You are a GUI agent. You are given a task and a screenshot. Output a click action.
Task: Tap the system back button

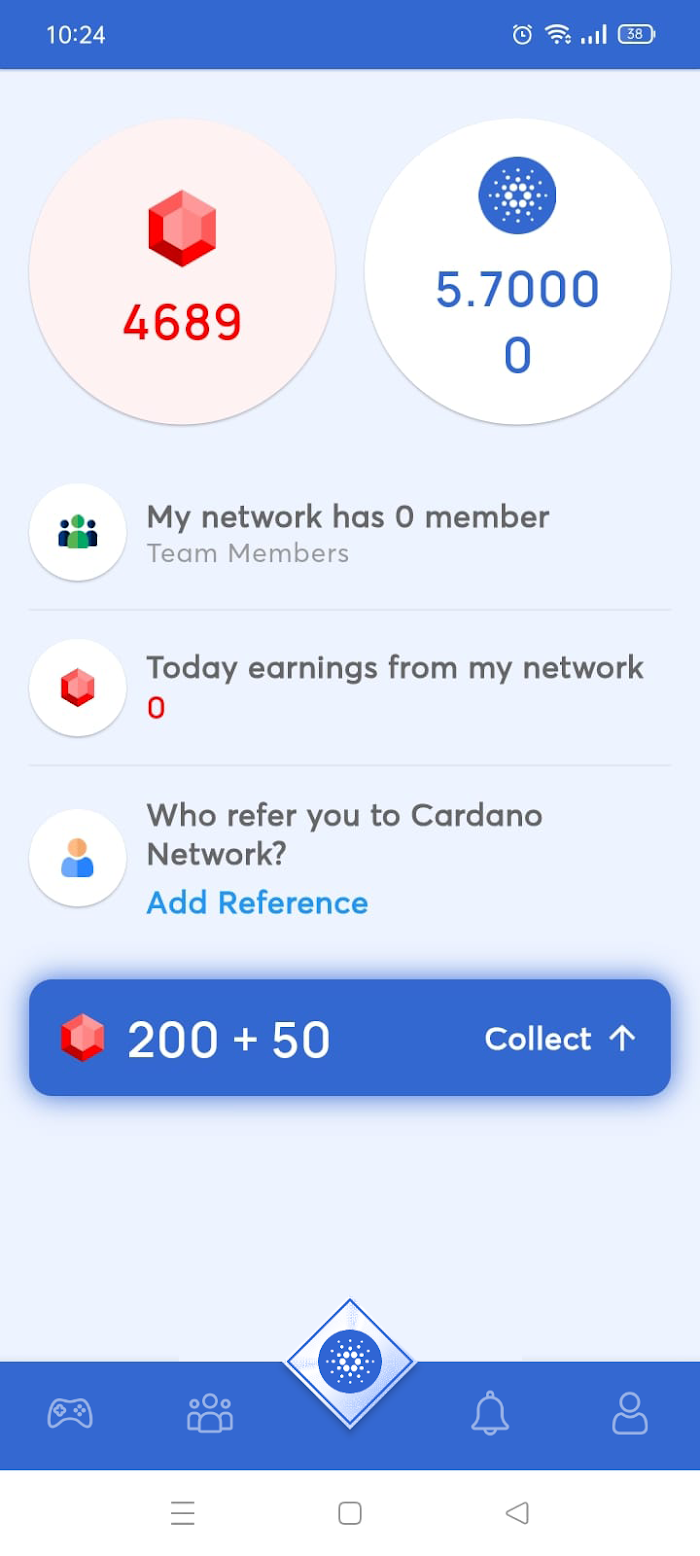click(517, 1513)
